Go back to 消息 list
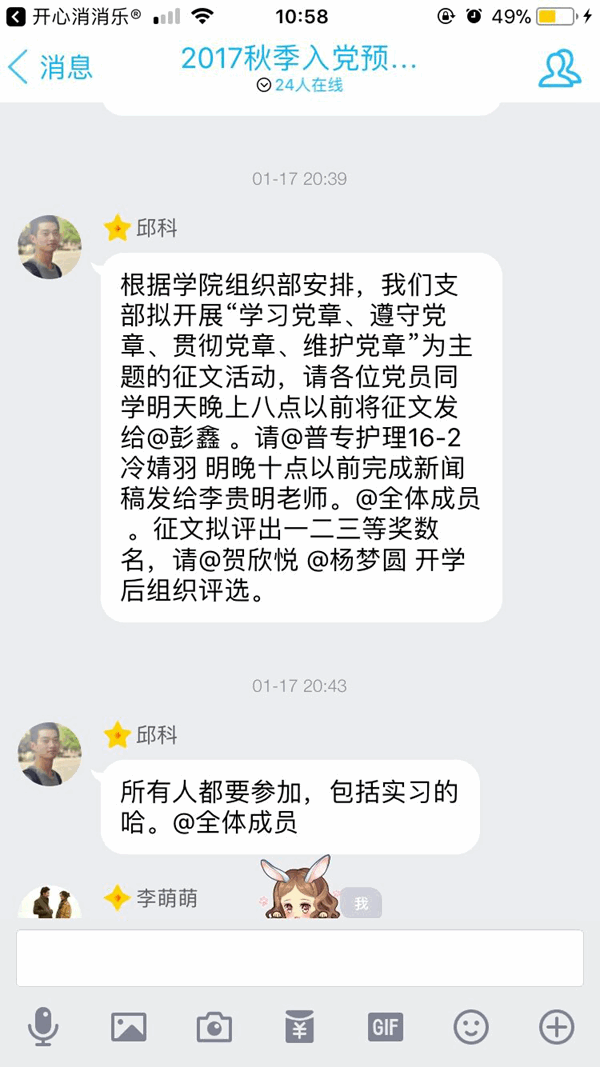Image resolution: width=600 pixels, height=1067 pixels. 50,67
